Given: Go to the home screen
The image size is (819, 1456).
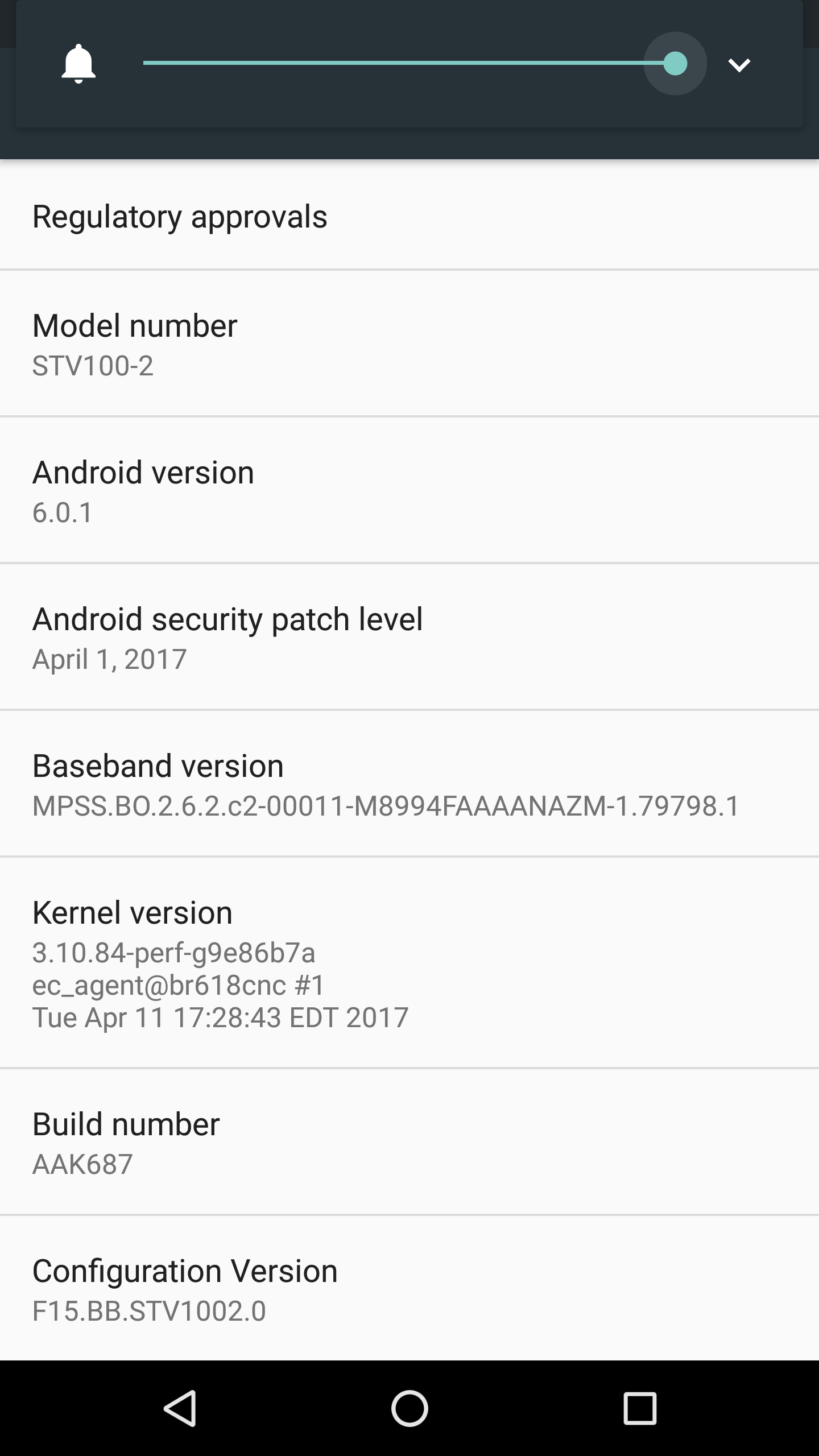Looking at the screenshot, I should click(409, 1408).
